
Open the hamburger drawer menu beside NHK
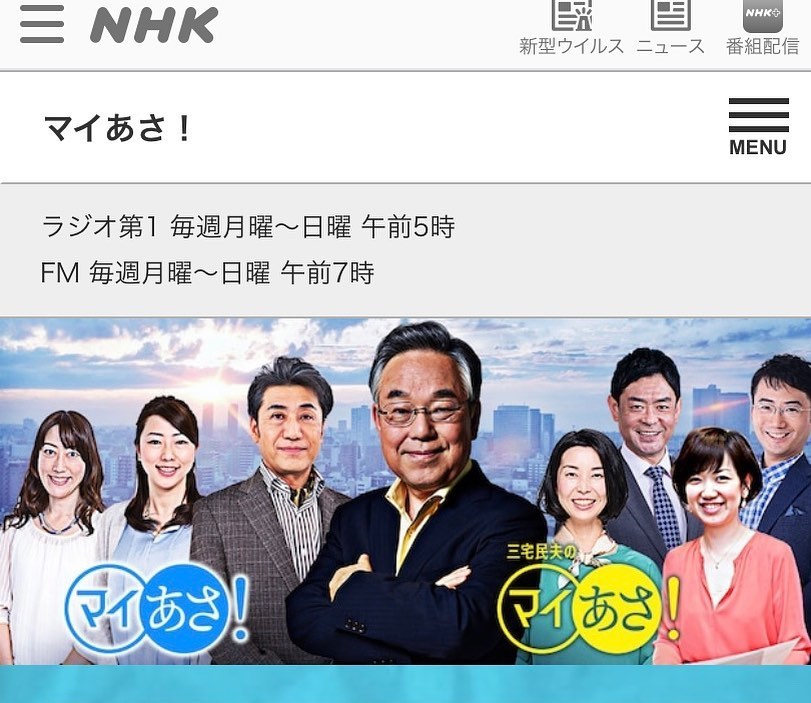[x=42, y=24]
